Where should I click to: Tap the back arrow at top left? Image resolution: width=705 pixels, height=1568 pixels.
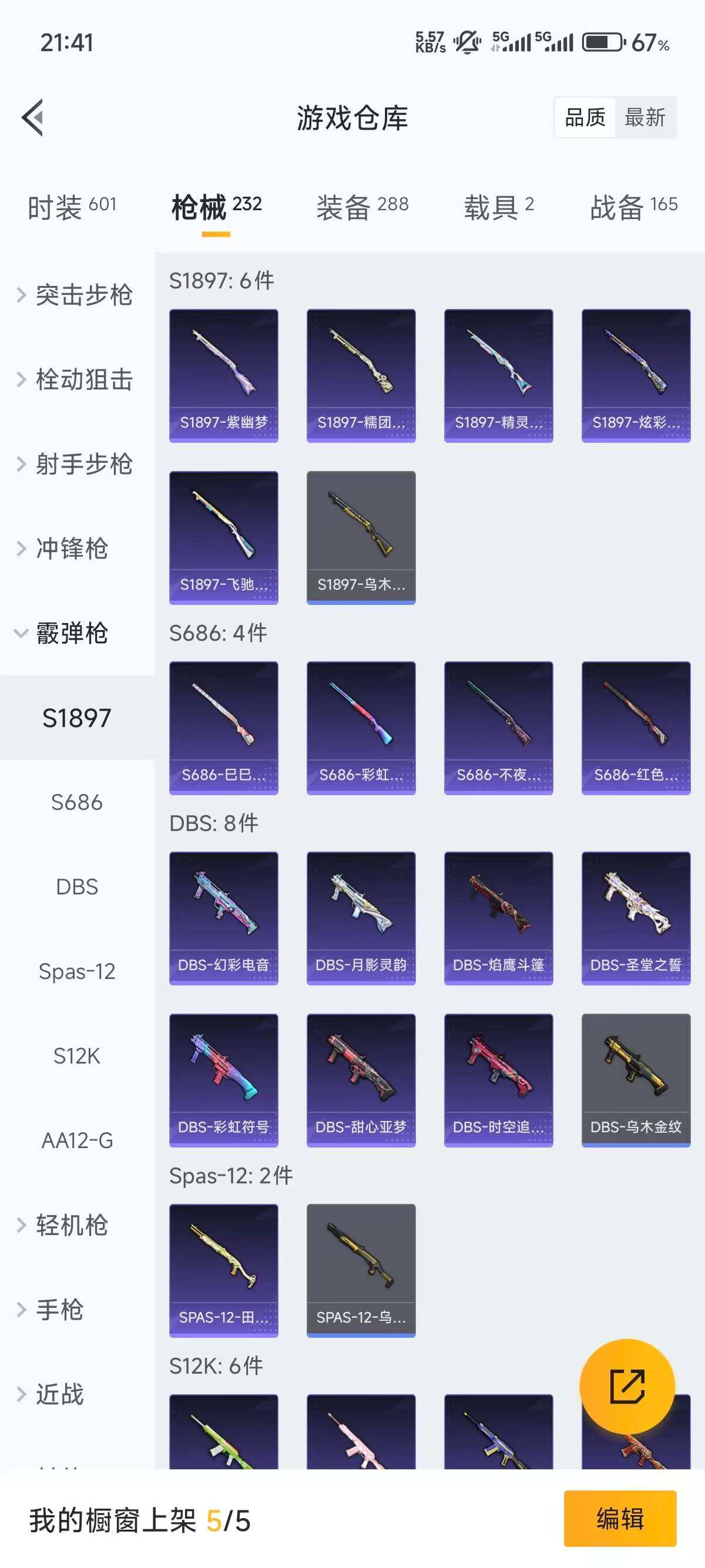[x=32, y=118]
